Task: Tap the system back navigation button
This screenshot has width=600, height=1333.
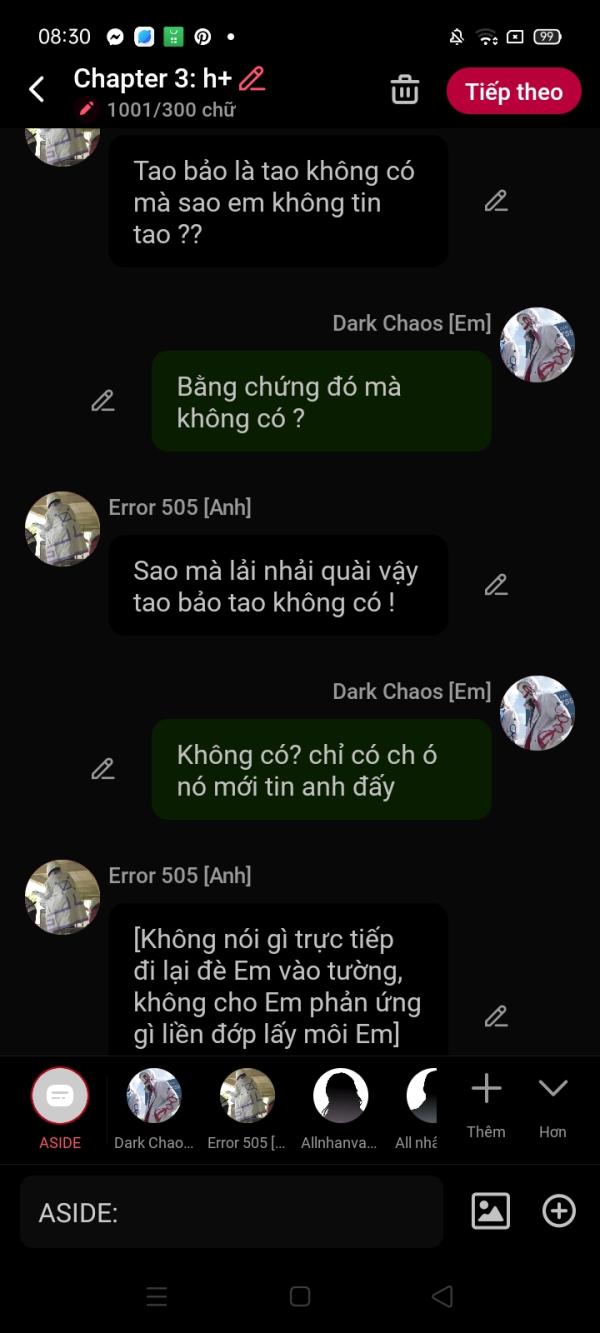Action: point(442,1297)
